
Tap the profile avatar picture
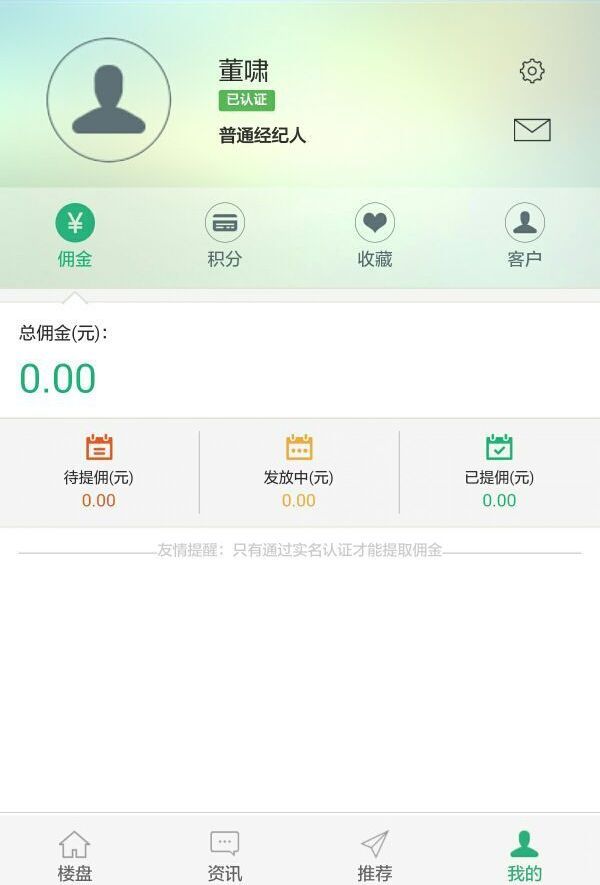point(109,100)
